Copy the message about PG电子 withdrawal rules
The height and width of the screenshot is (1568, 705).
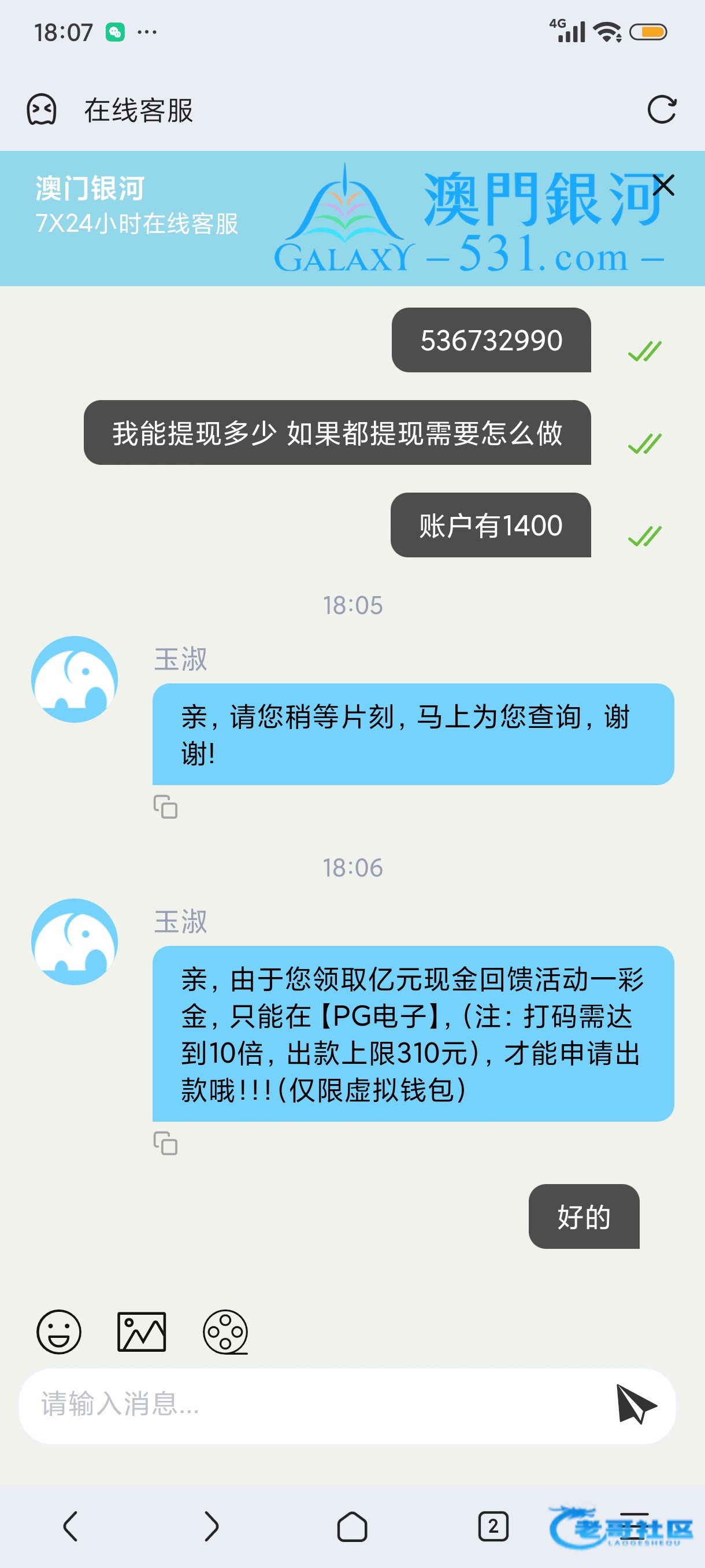(165, 1143)
